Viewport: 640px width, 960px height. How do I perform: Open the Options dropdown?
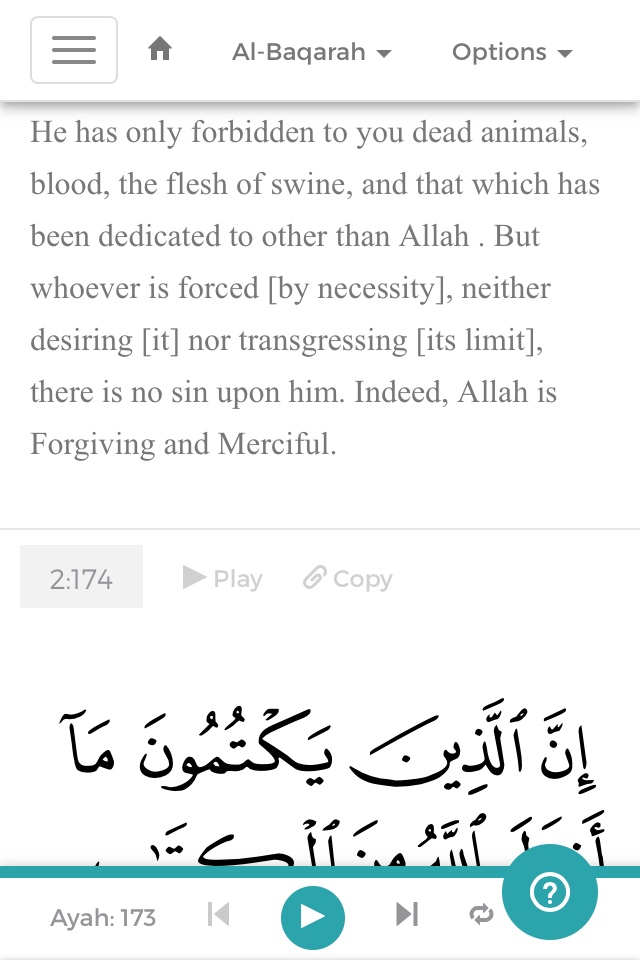point(512,52)
